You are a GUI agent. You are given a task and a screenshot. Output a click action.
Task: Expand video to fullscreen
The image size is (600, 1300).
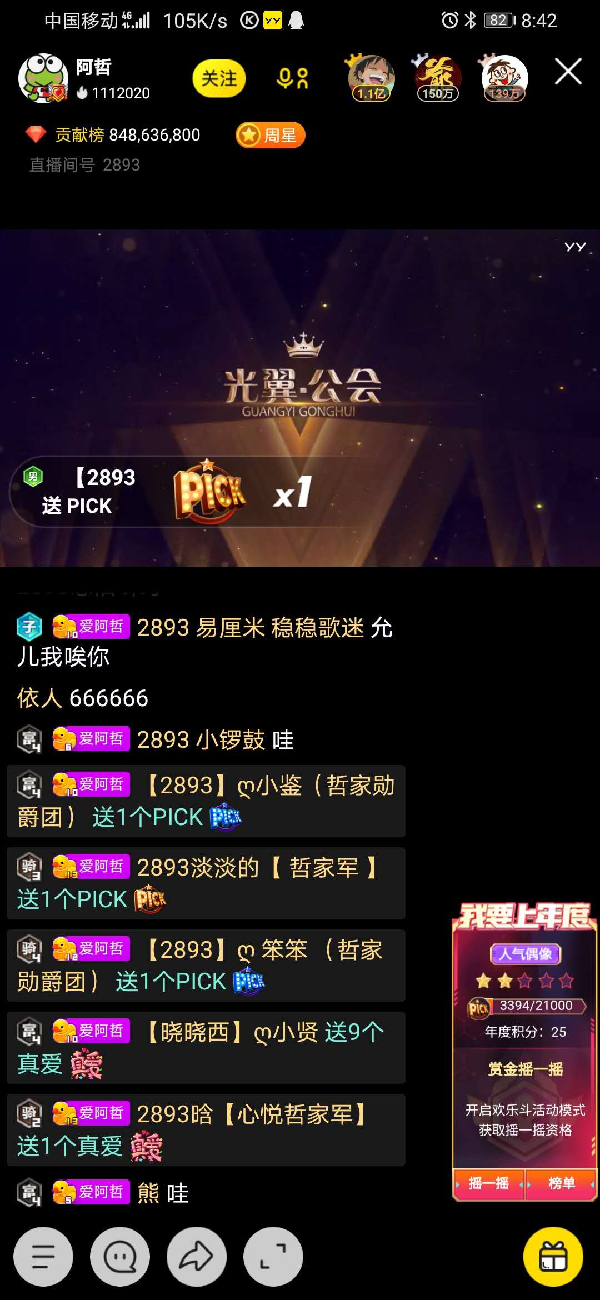273,1256
